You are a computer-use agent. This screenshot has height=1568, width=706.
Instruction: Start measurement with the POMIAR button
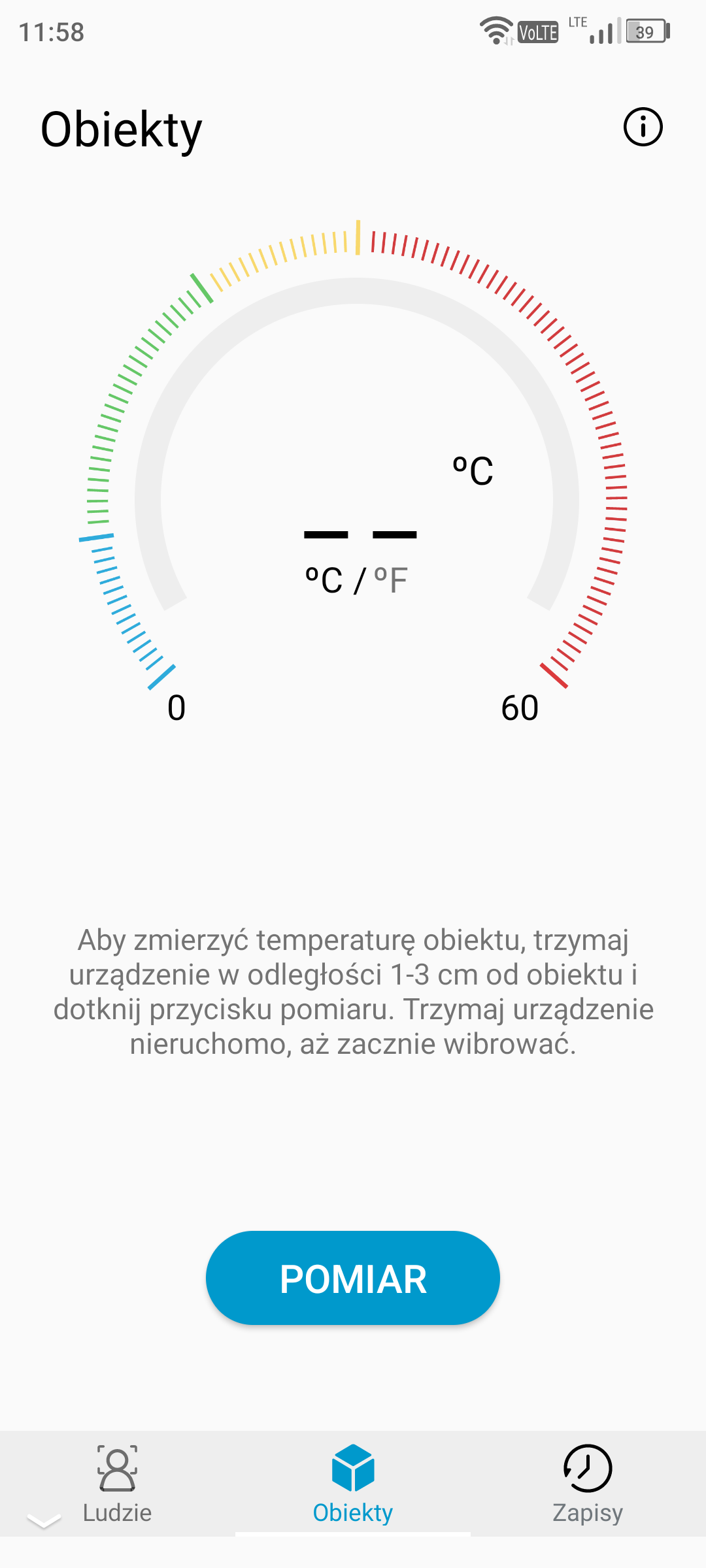tap(353, 1278)
